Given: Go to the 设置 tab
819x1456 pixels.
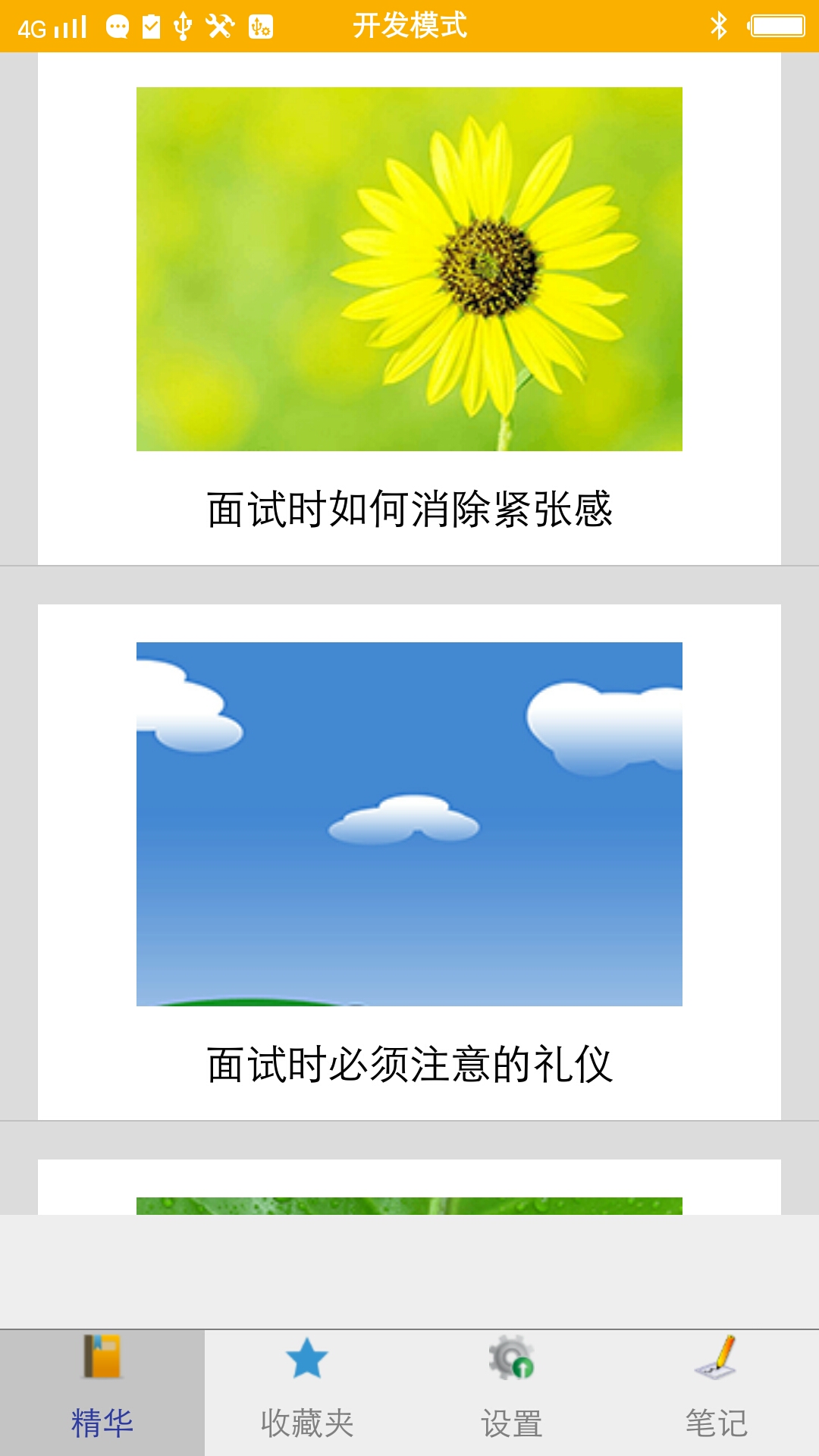Looking at the screenshot, I should [x=512, y=1392].
